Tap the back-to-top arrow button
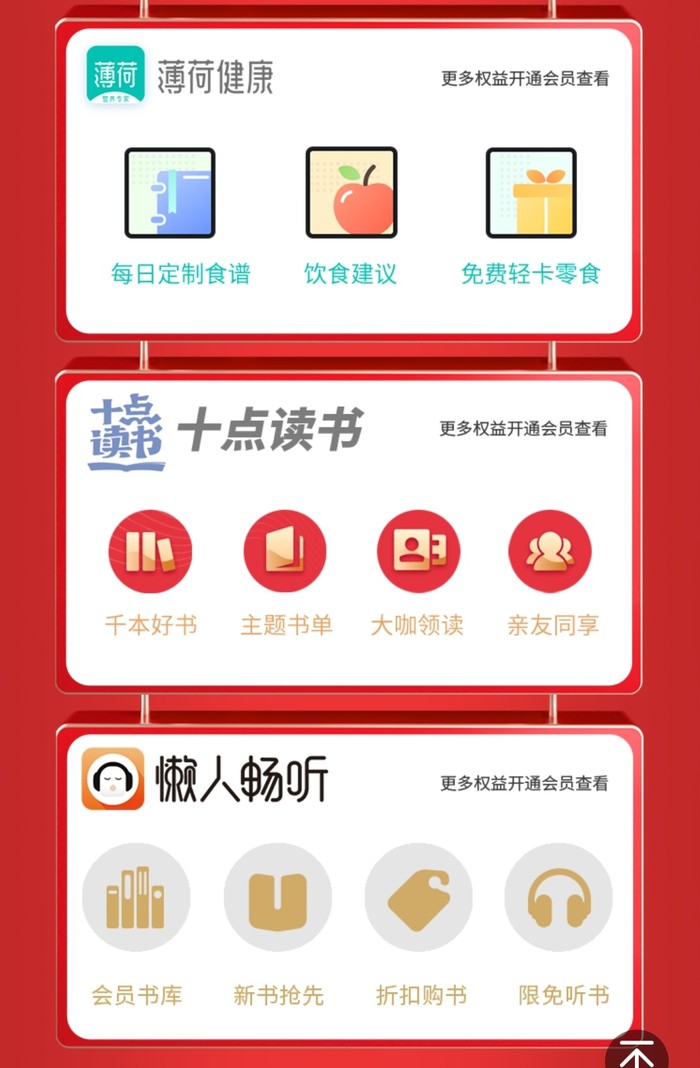This screenshot has width=700, height=1068. click(x=637, y=1052)
